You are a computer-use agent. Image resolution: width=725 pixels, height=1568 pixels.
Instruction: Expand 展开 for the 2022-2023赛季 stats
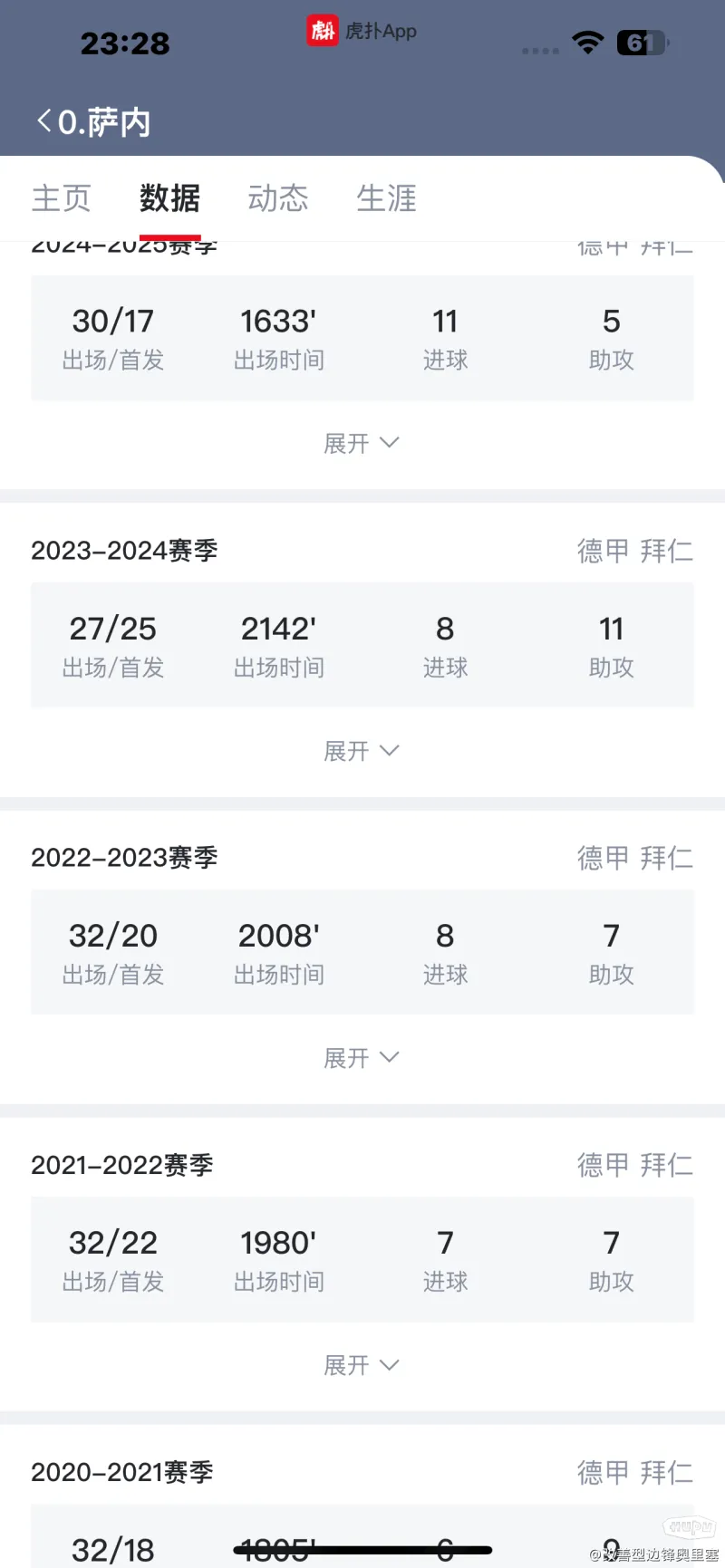point(362,1058)
